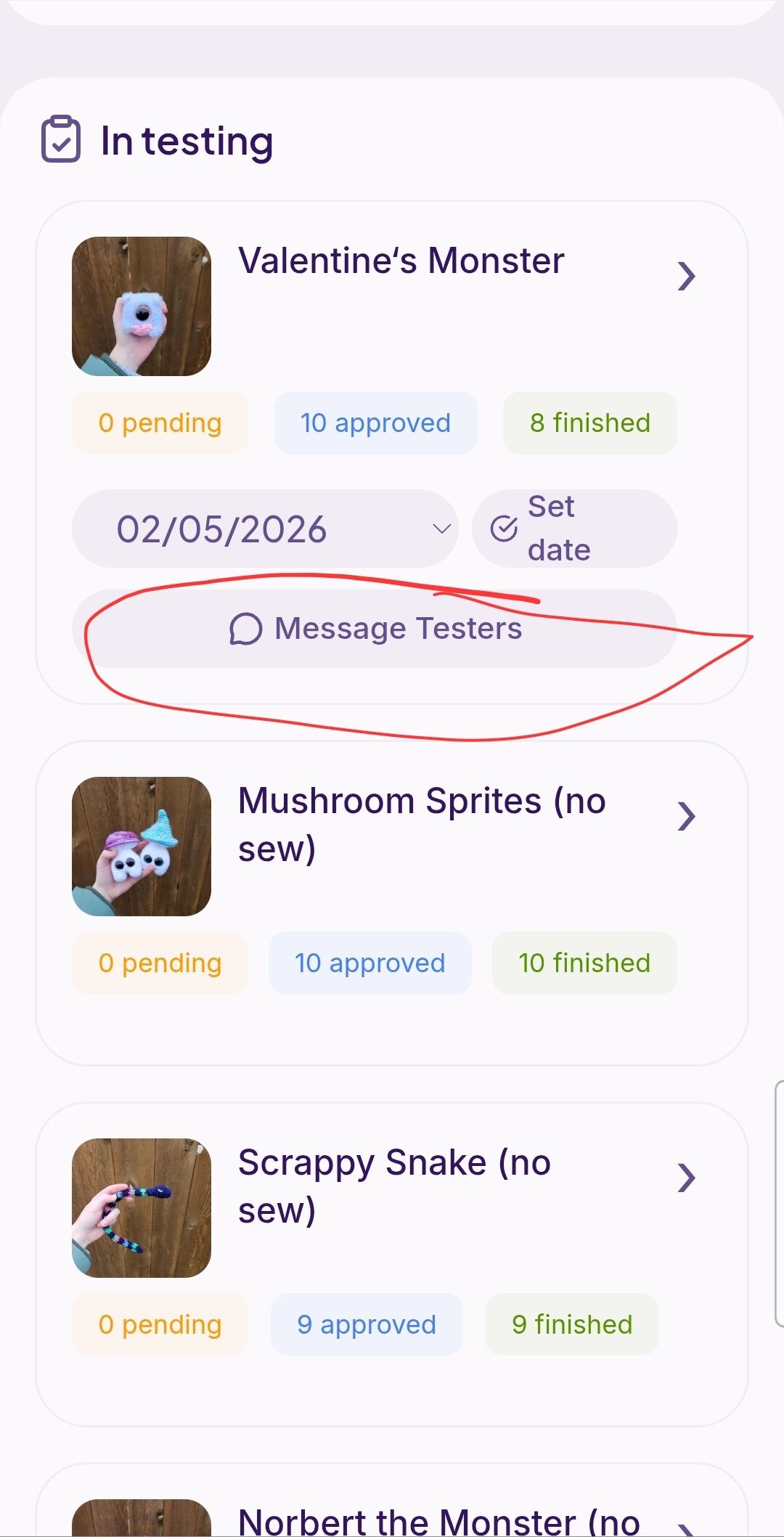Show 0 pending applicants for Valentine's Monster

pyautogui.click(x=160, y=423)
